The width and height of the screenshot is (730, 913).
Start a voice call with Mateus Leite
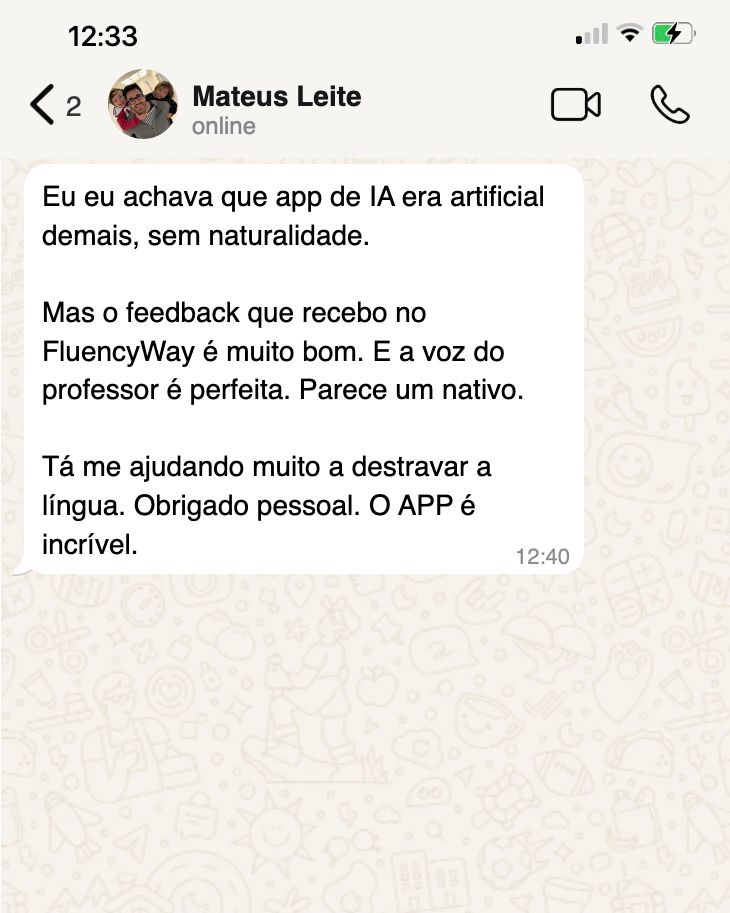click(669, 105)
